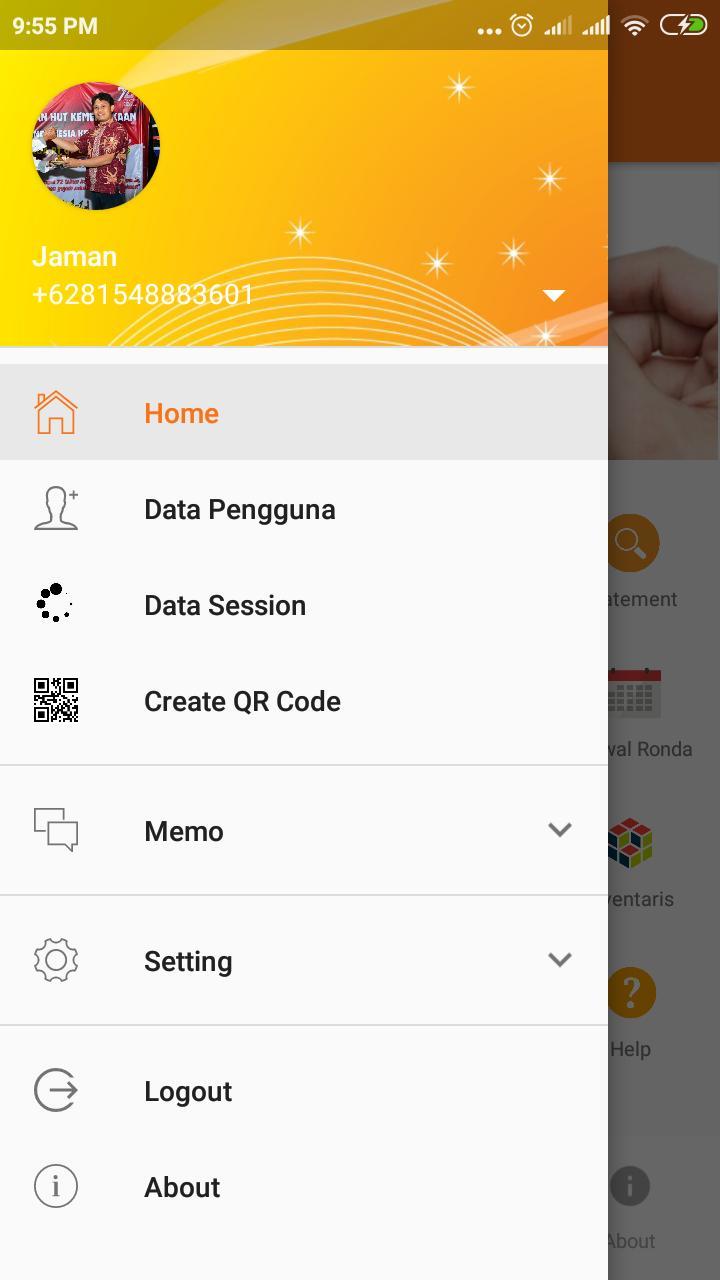Expand the account dropdown arrow
Image resolution: width=720 pixels, height=1280 pixels.
554,295
